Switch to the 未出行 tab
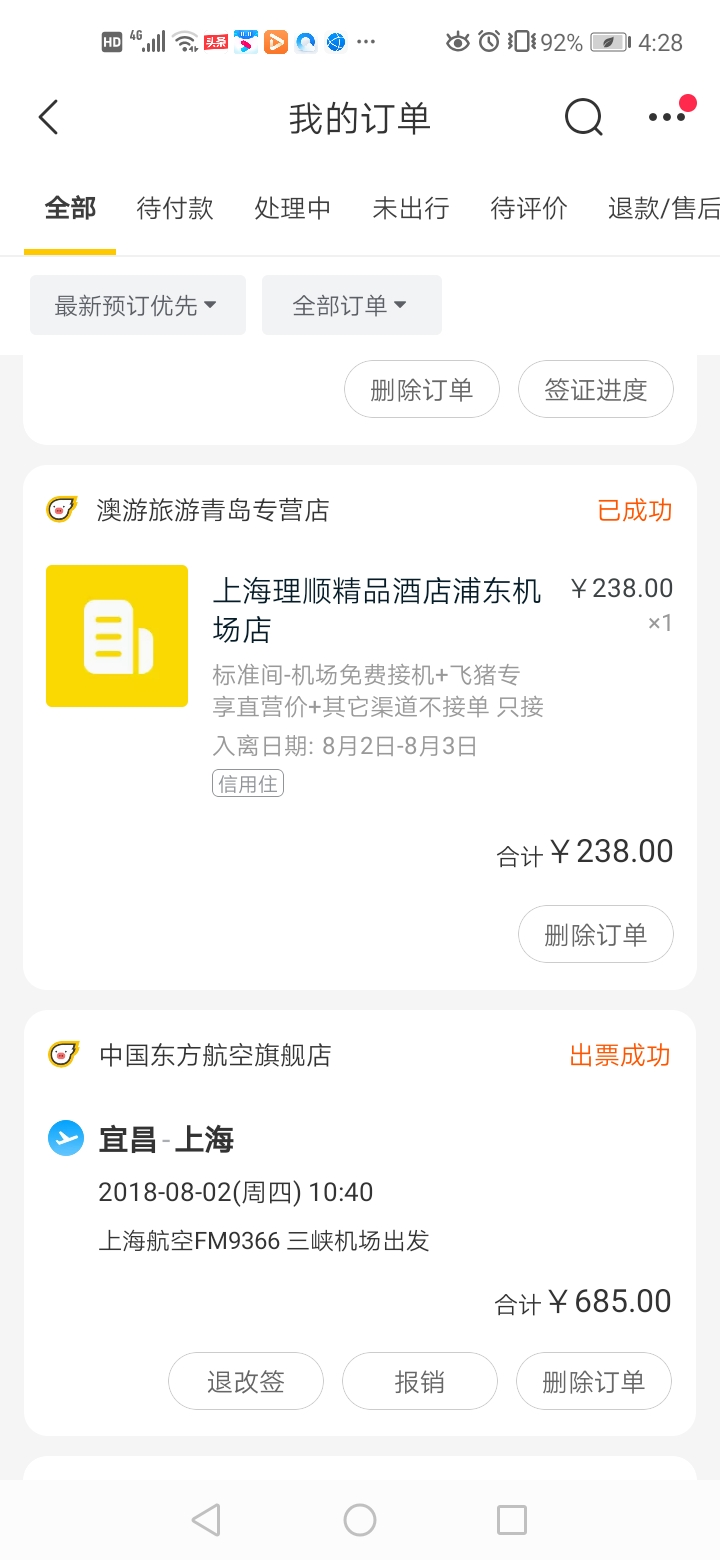 pyautogui.click(x=410, y=208)
